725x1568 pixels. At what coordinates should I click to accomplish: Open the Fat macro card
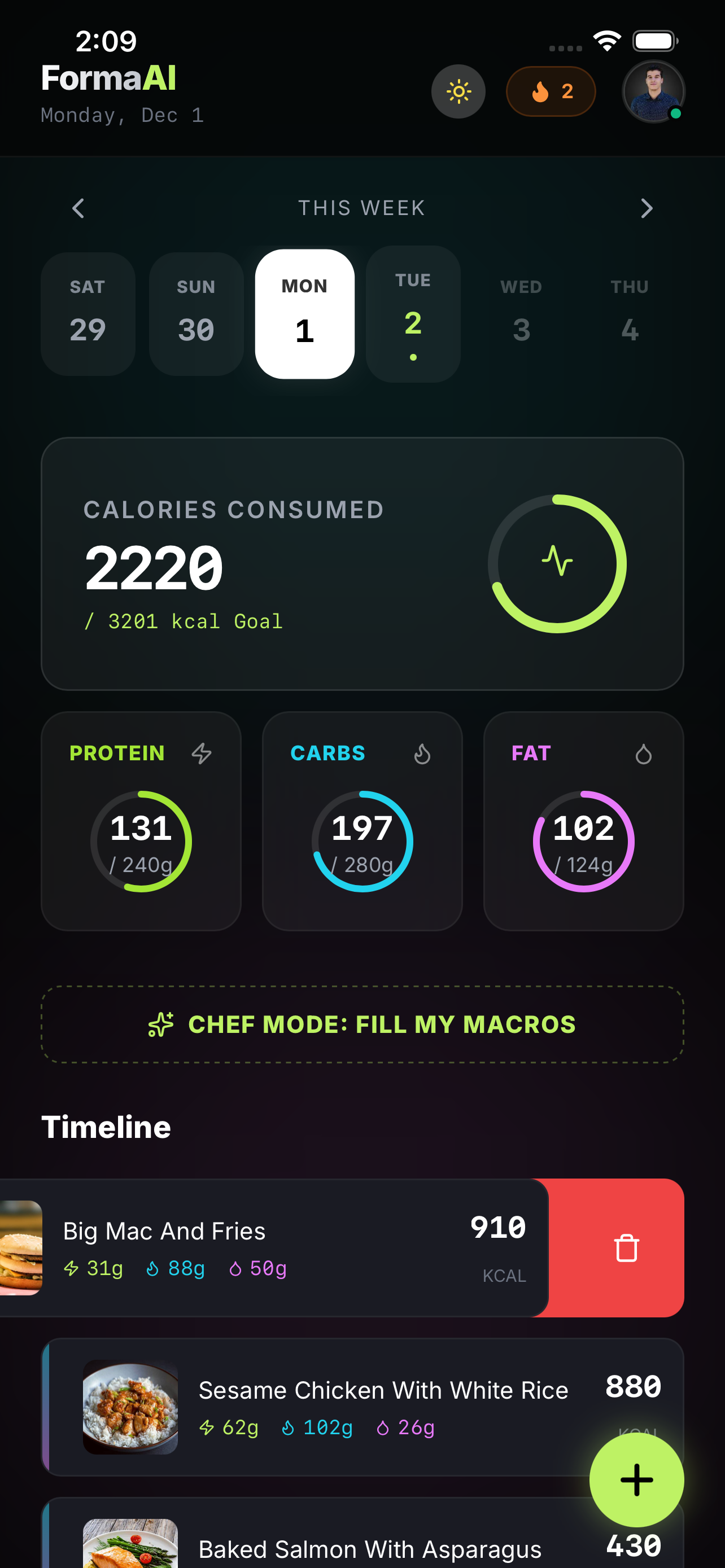click(583, 821)
